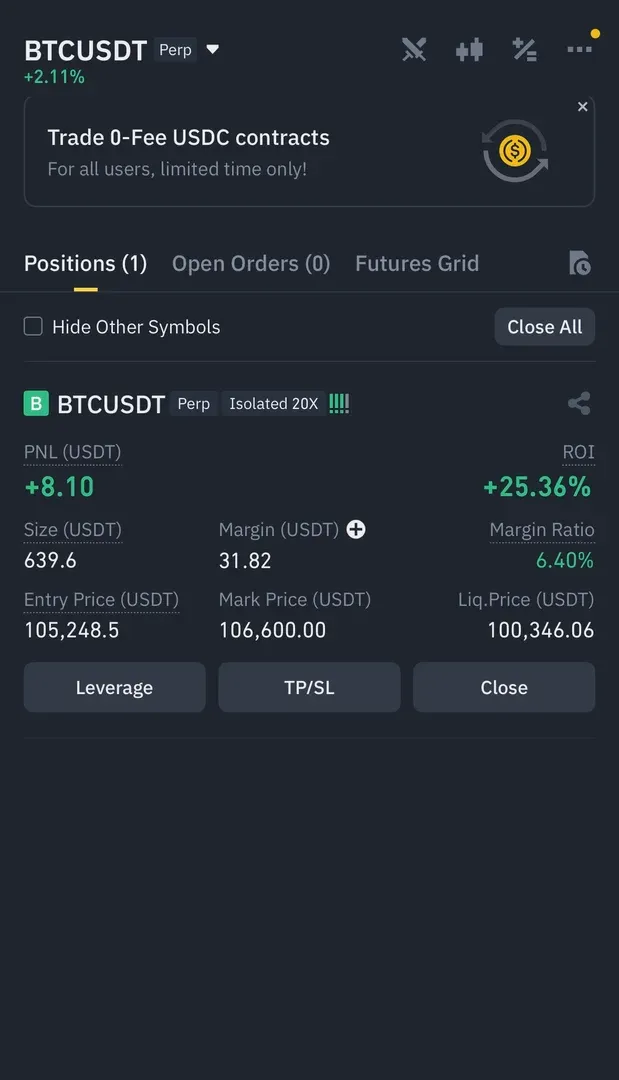619x1080 pixels.
Task: Tap Close All positions
Action: [544, 327]
